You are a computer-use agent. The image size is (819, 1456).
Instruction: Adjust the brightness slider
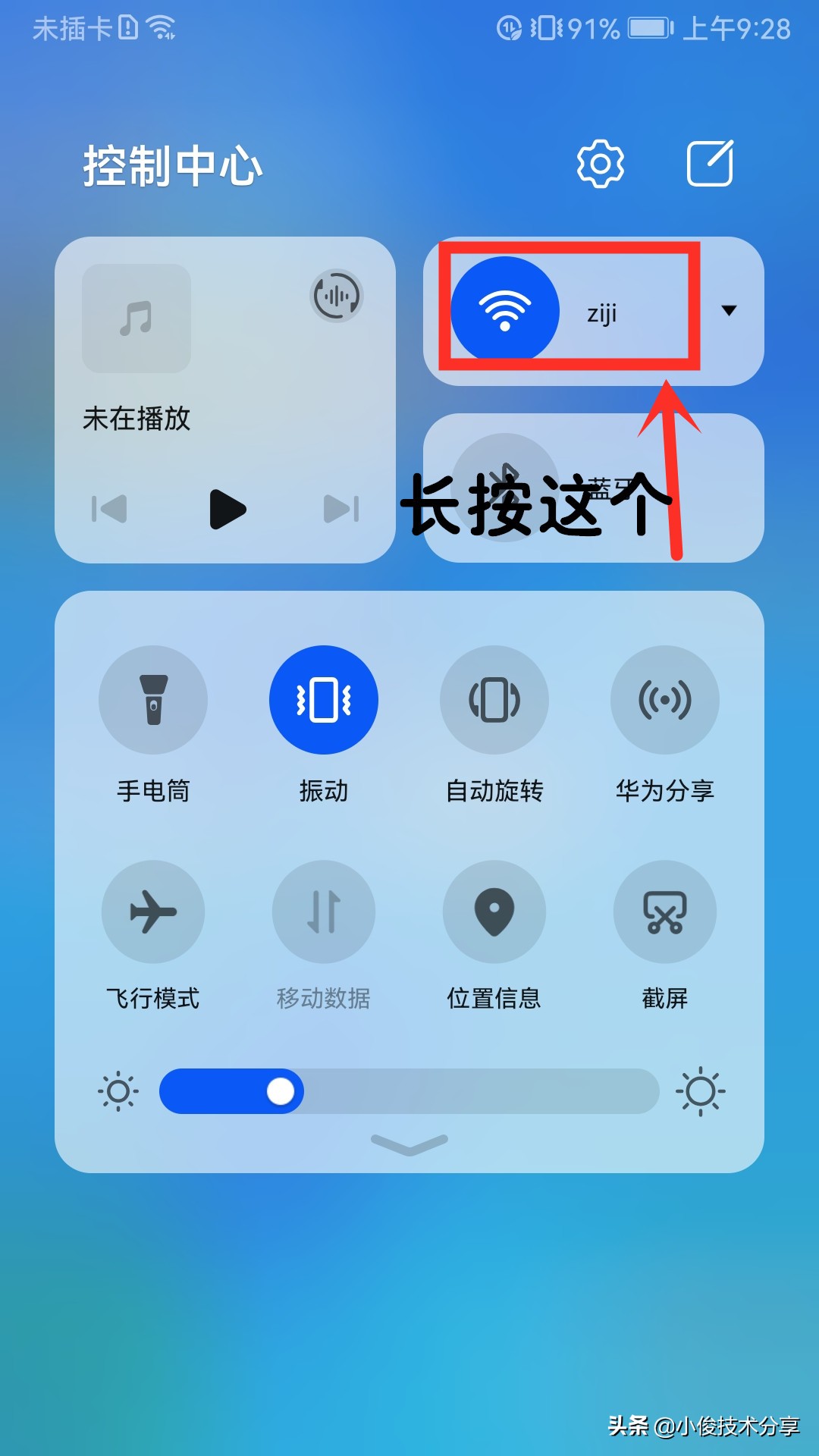tap(281, 1091)
